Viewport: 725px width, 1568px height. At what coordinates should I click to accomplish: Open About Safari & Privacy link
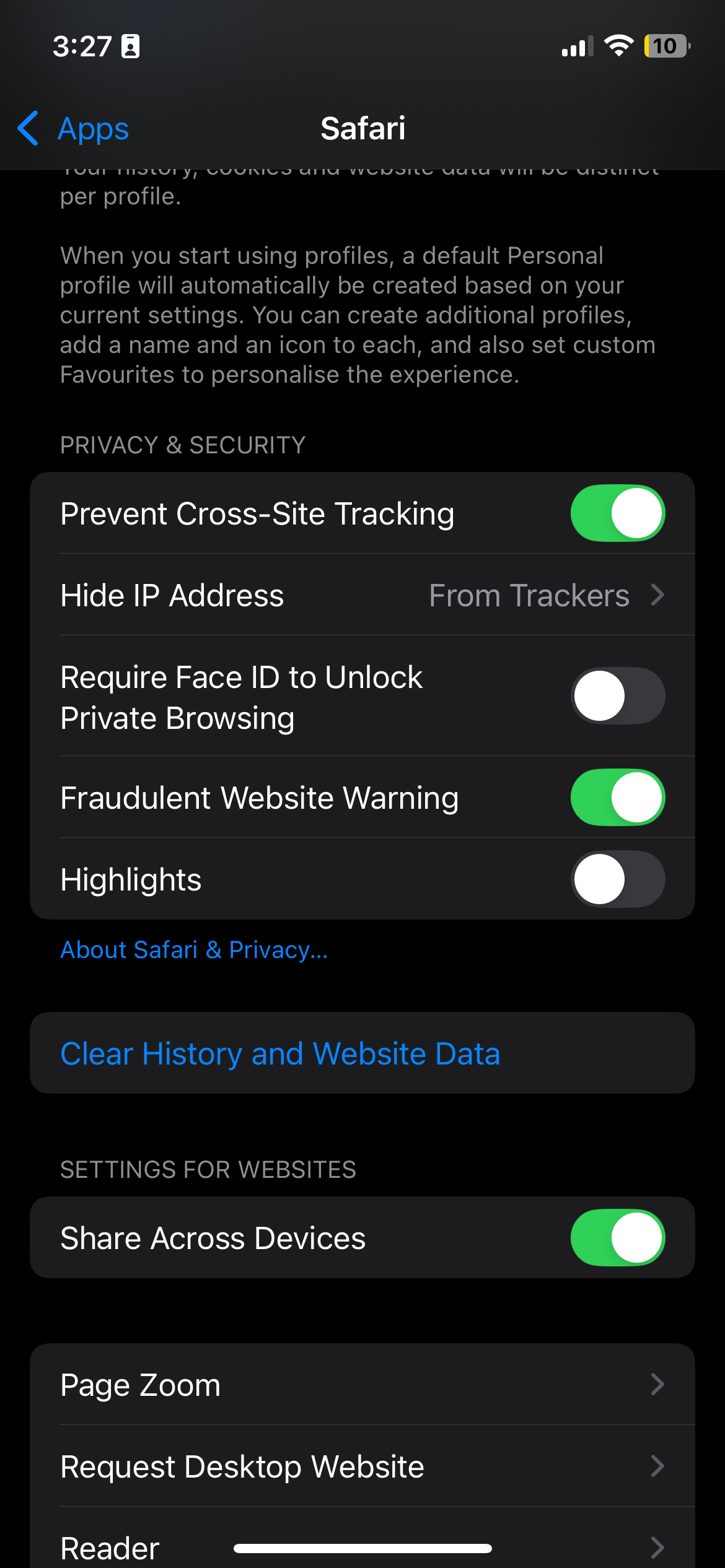(194, 950)
